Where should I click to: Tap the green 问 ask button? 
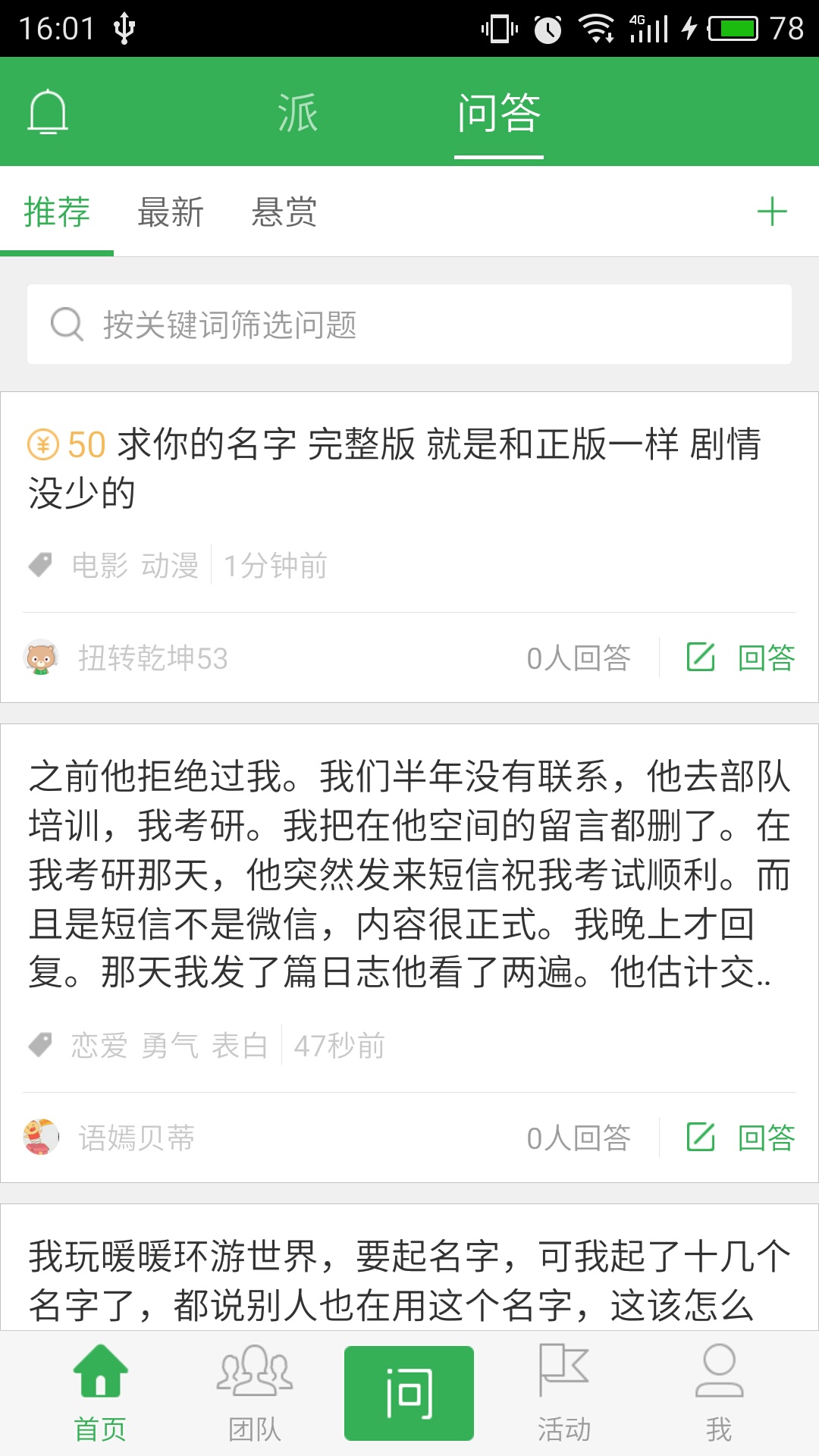point(409,1394)
